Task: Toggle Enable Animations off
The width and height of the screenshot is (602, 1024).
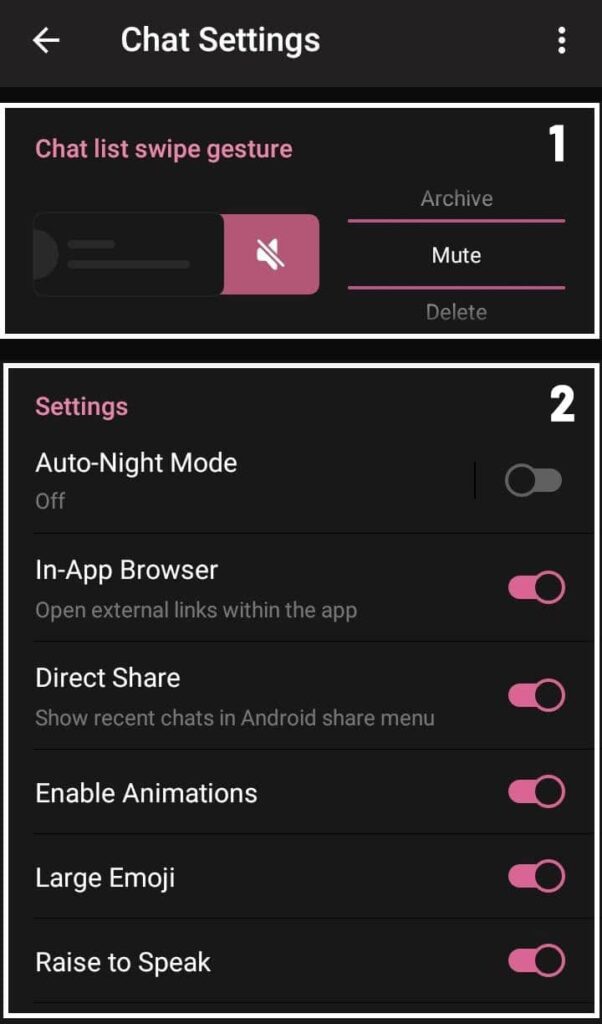Action: point(536,792)
